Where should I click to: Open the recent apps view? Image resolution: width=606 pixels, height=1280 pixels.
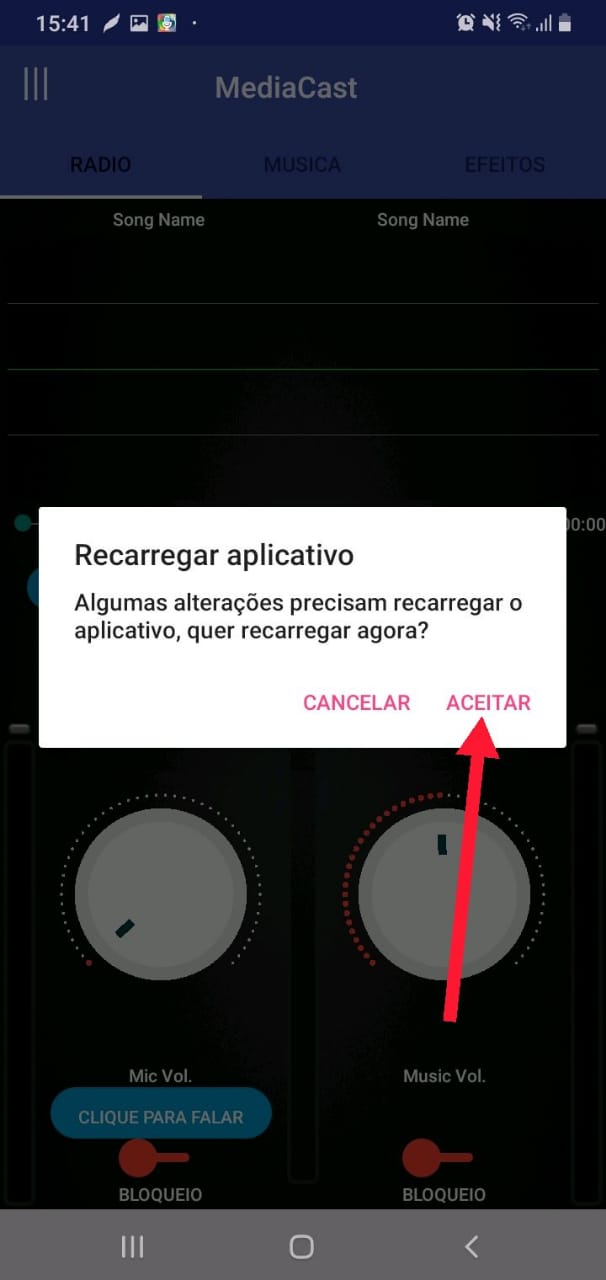pyautogui.click(x=132, y=1246)
